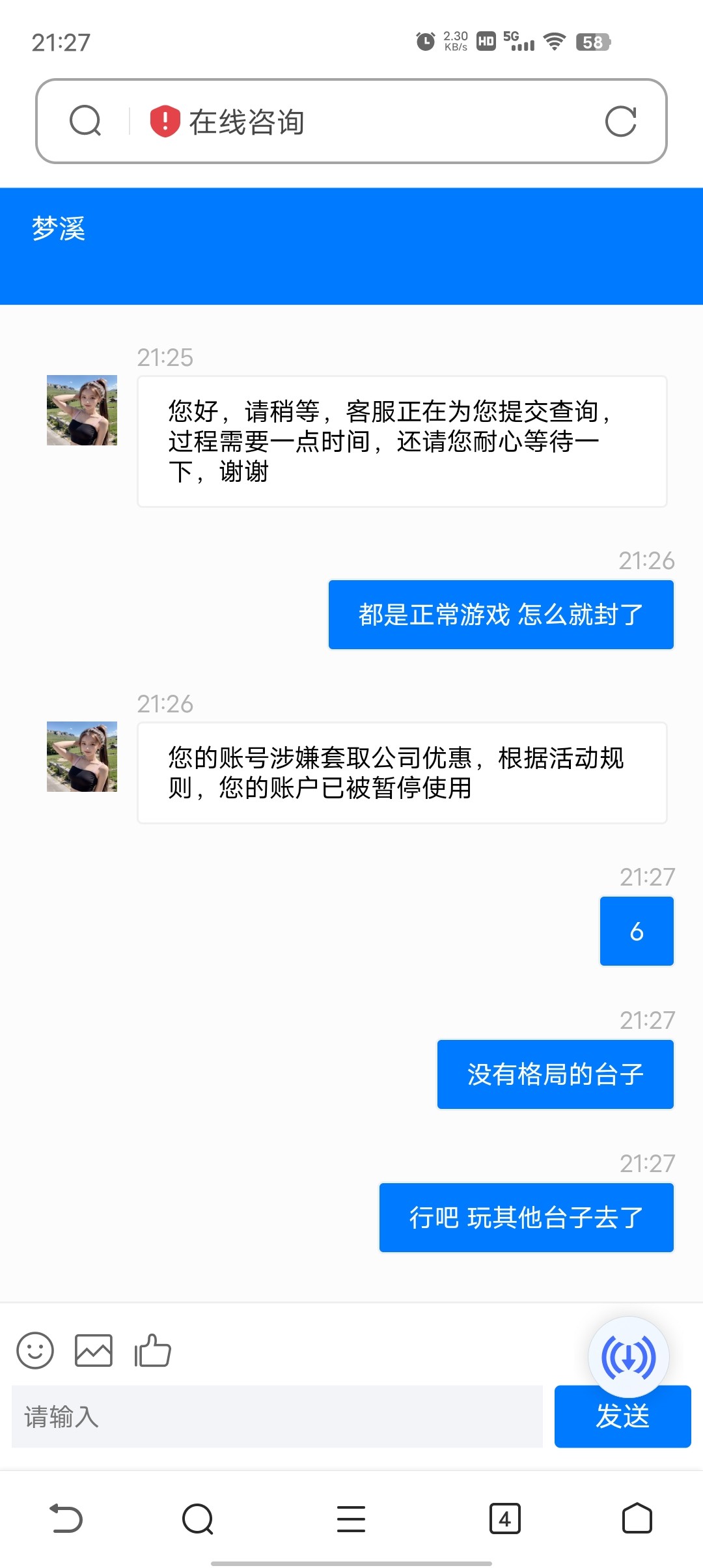The image size is (703, 1568).
Task: Tap the search icon in address bar
Action: coord(85,121)
